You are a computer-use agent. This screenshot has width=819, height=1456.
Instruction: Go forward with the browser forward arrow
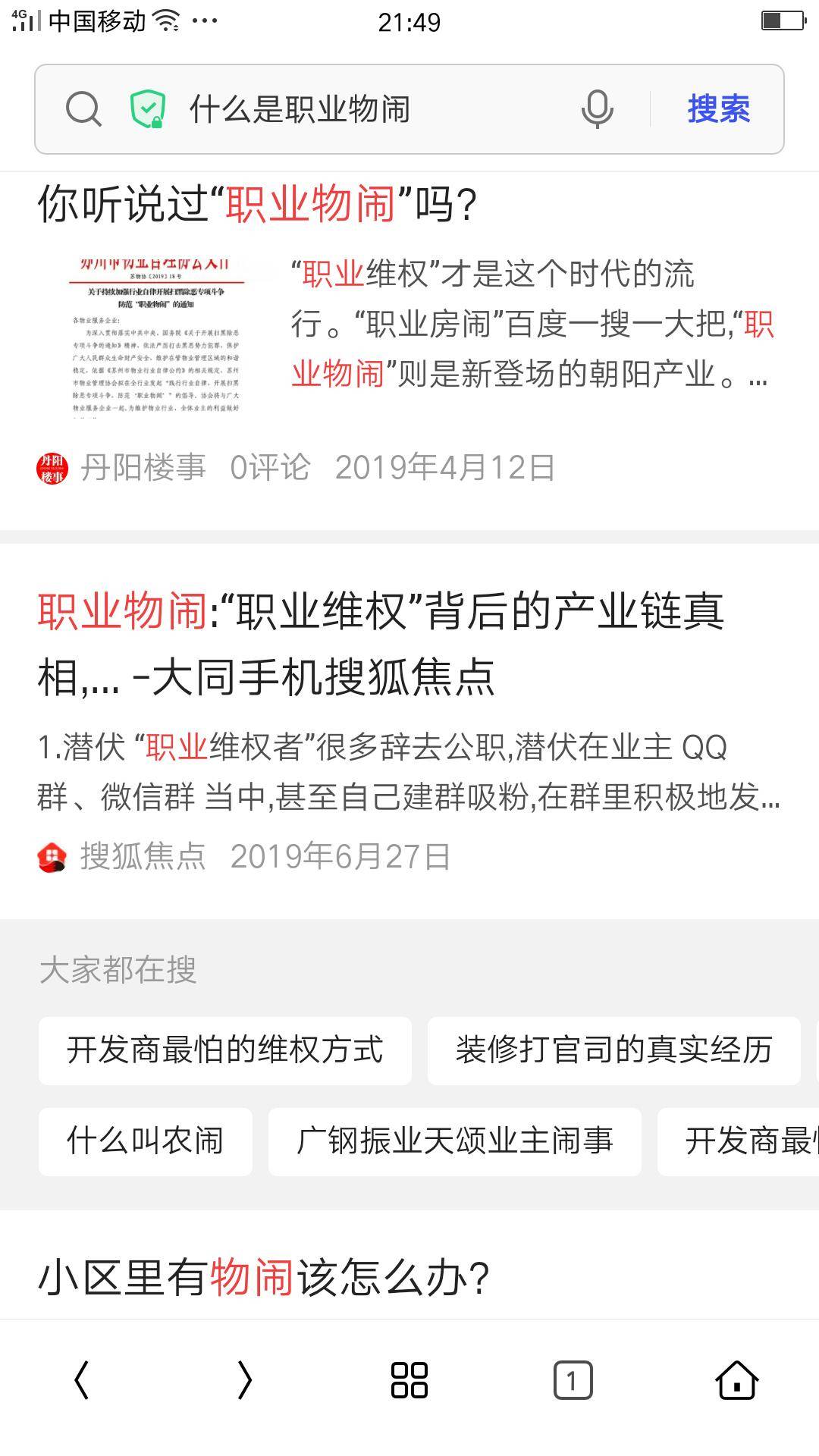pyautogui.click(x=244, y=1379)
